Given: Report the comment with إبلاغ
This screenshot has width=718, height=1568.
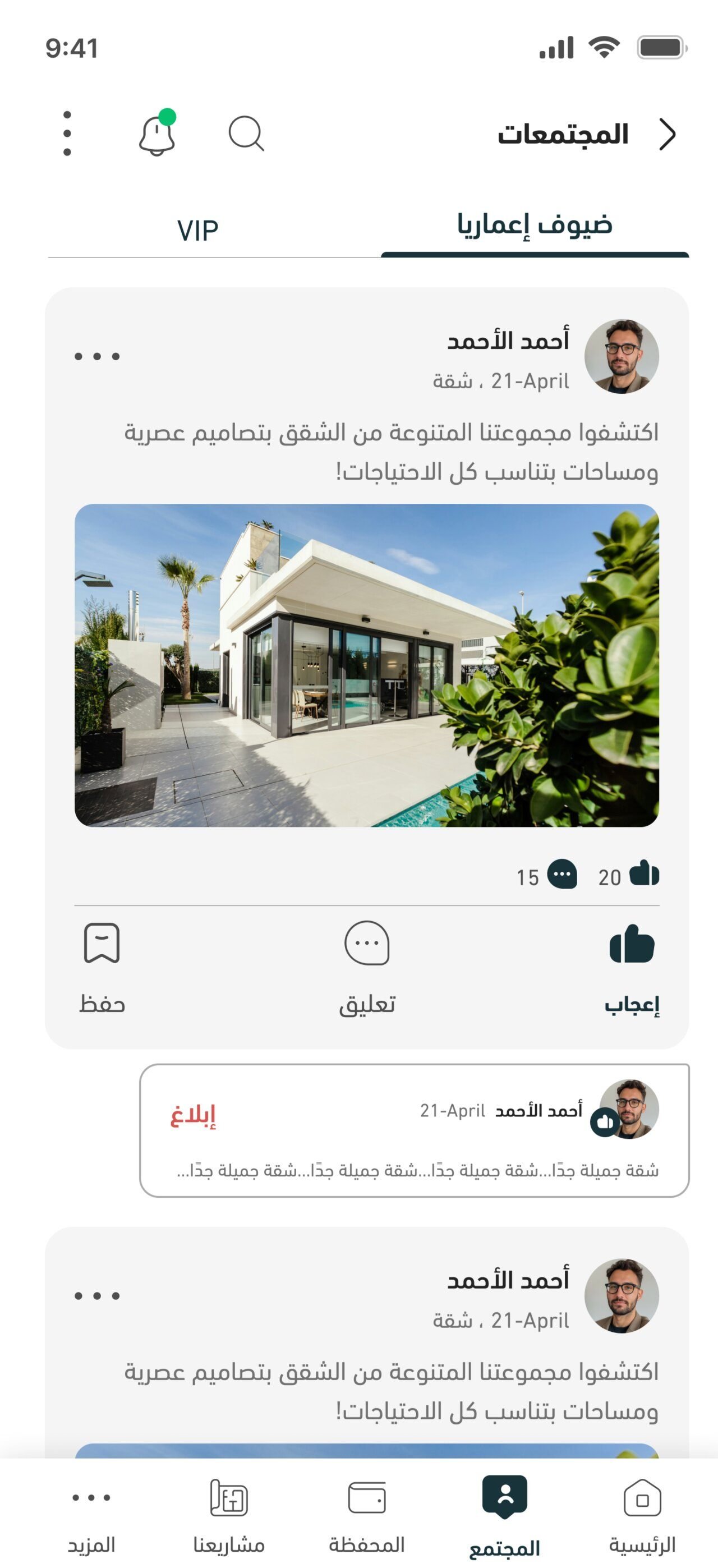Looking at the screenshot, I should tap(193, 1115).
